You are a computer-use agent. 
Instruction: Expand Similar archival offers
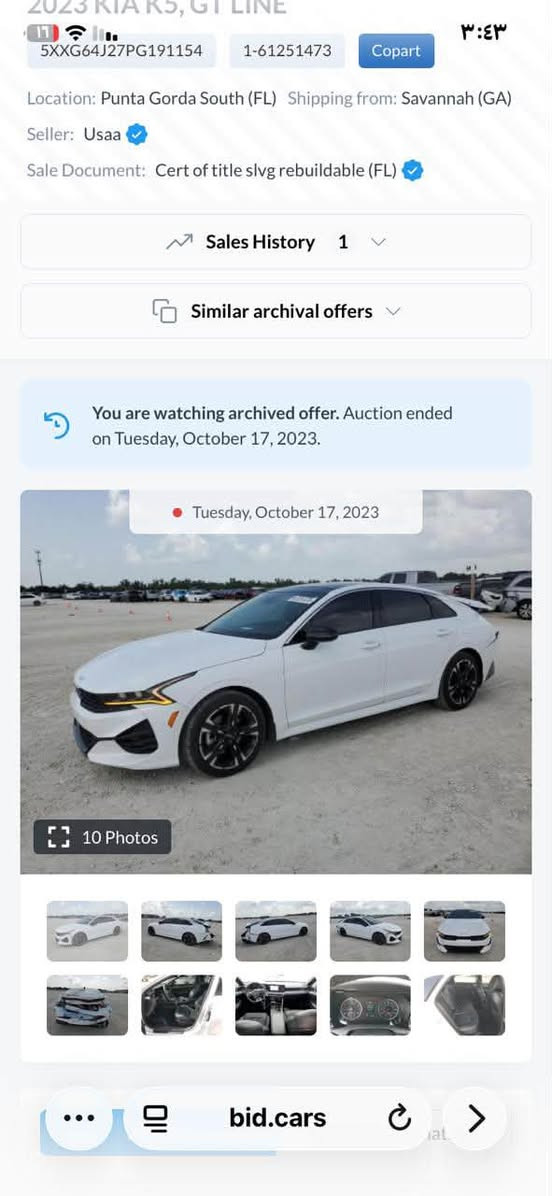[276, 311]
